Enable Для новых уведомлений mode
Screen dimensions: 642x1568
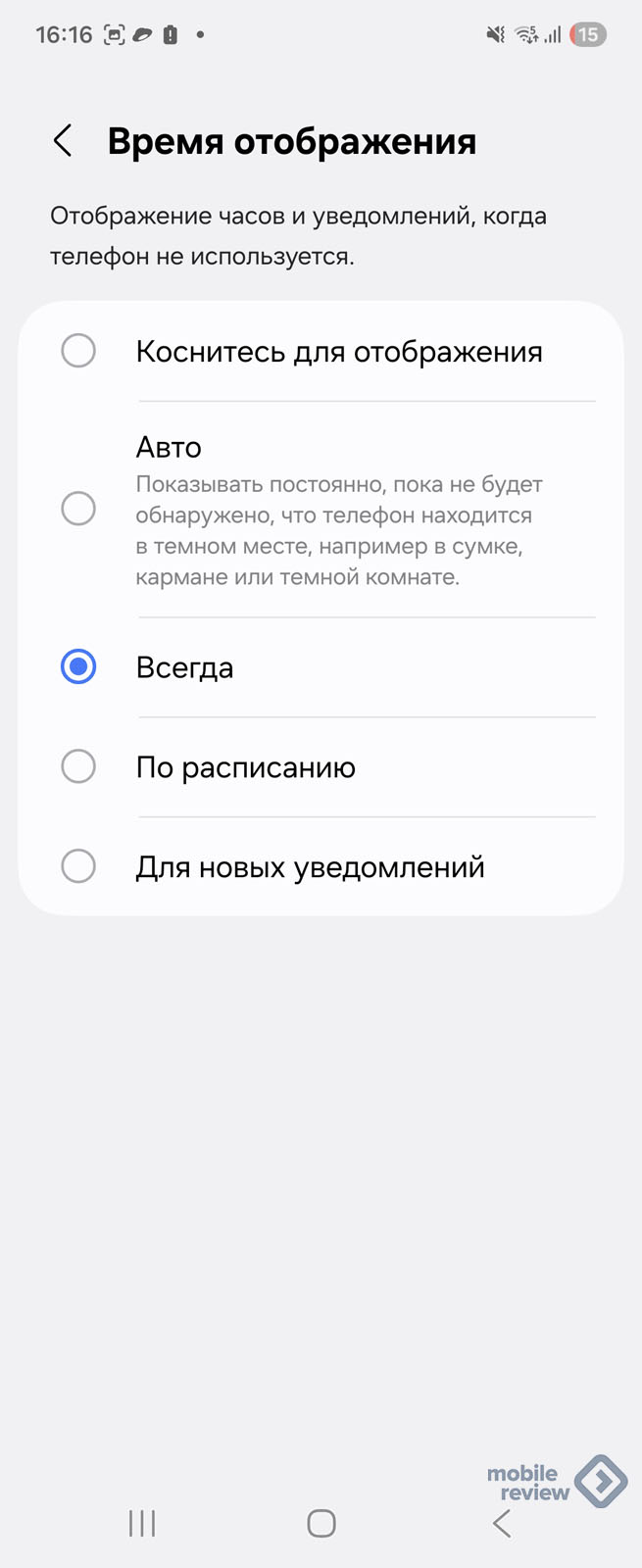78,866
